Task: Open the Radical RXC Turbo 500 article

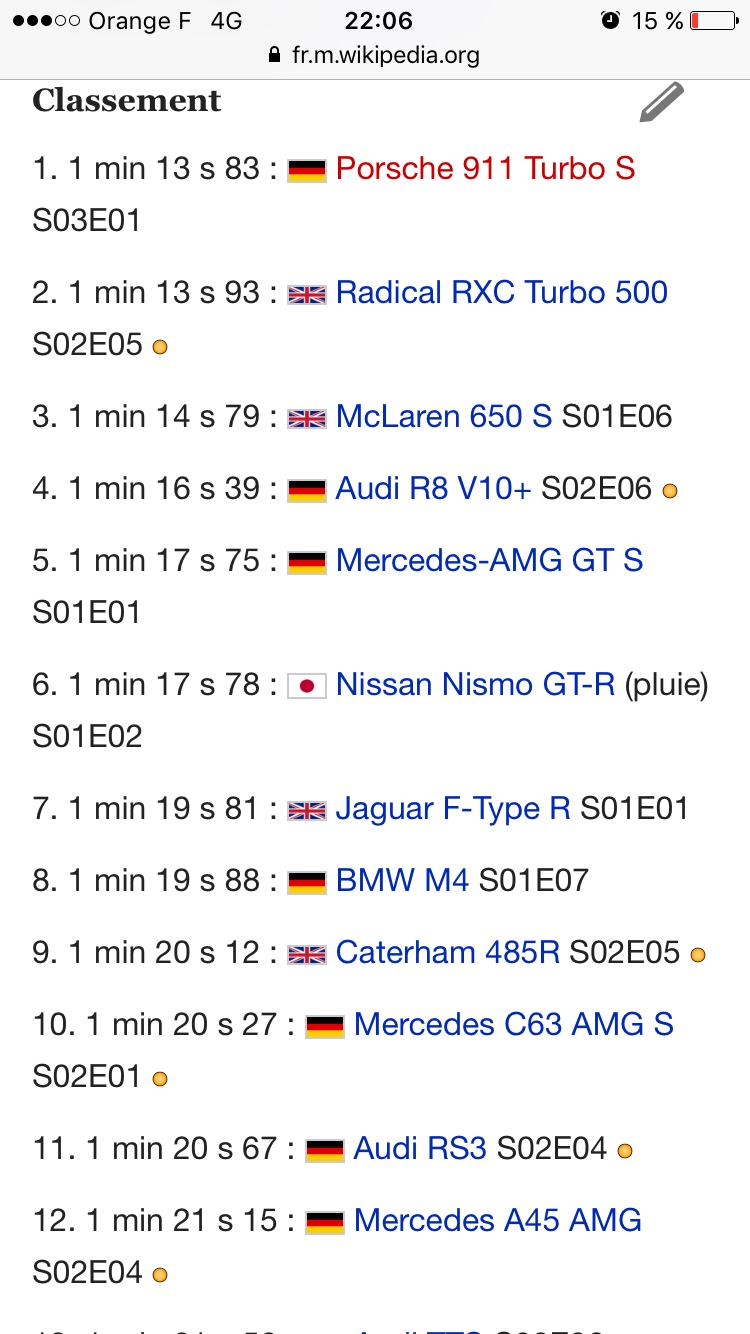Action: [501, 292]
